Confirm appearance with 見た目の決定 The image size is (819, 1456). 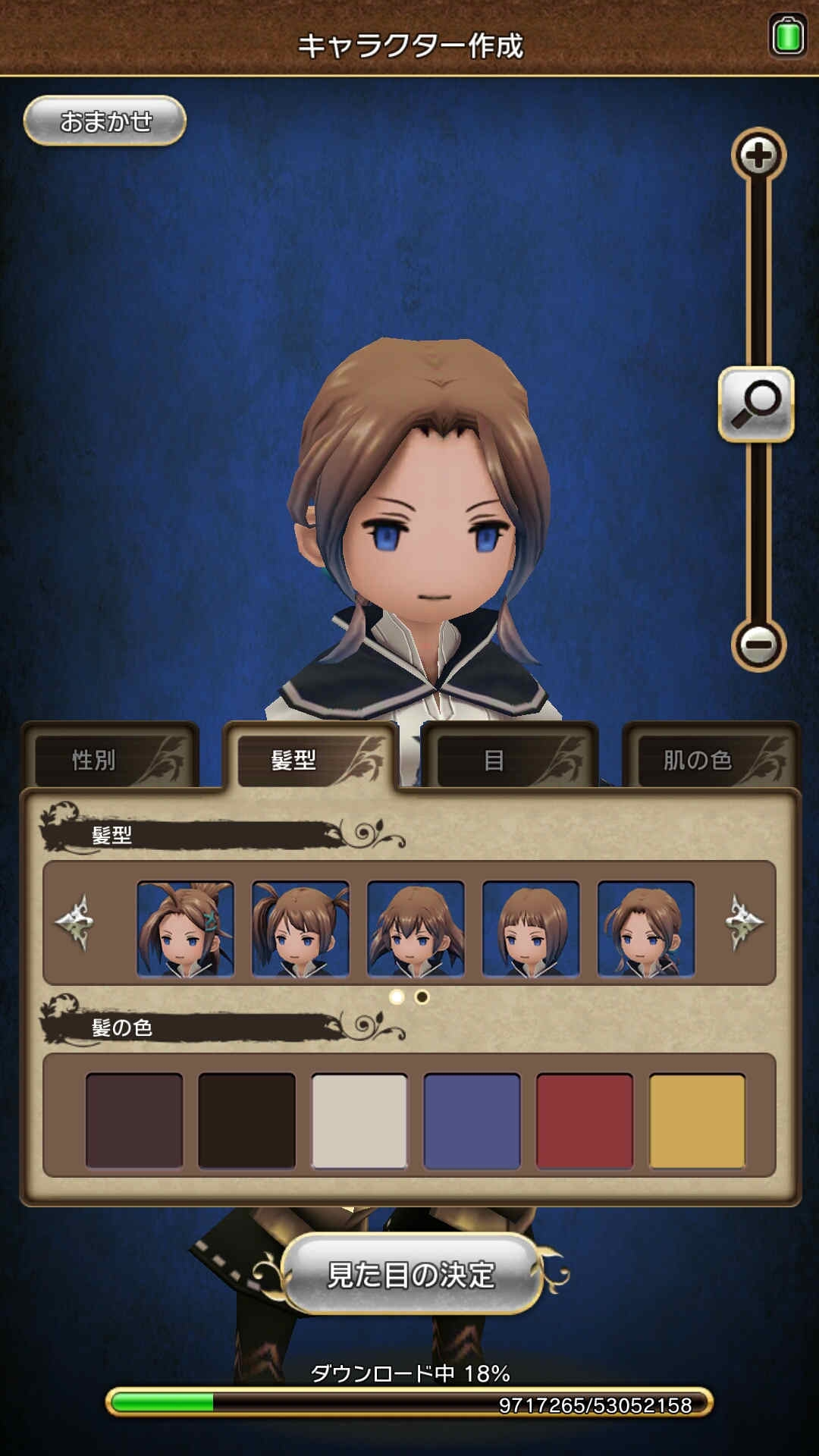[x=410, y=1275]
